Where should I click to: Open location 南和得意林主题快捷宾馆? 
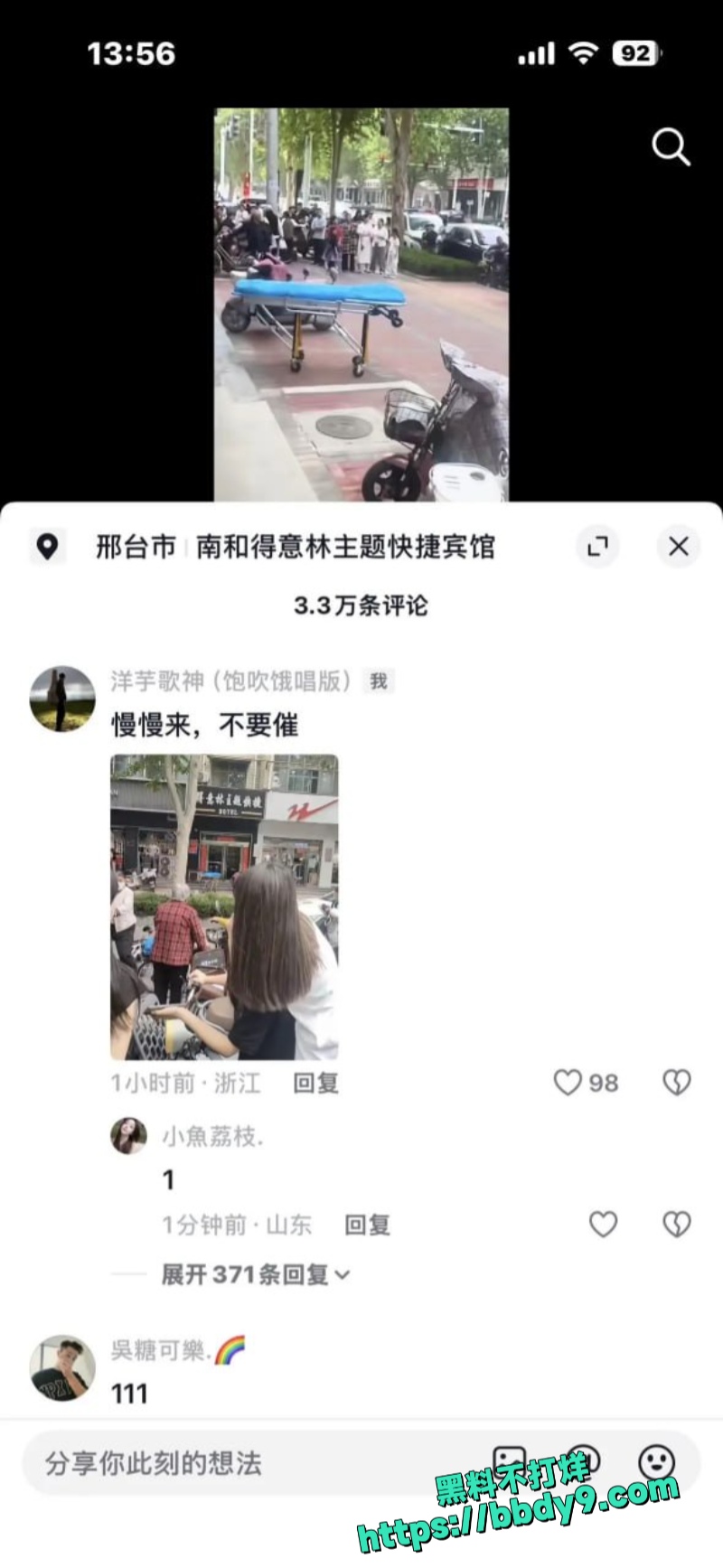tap(344, 547)
